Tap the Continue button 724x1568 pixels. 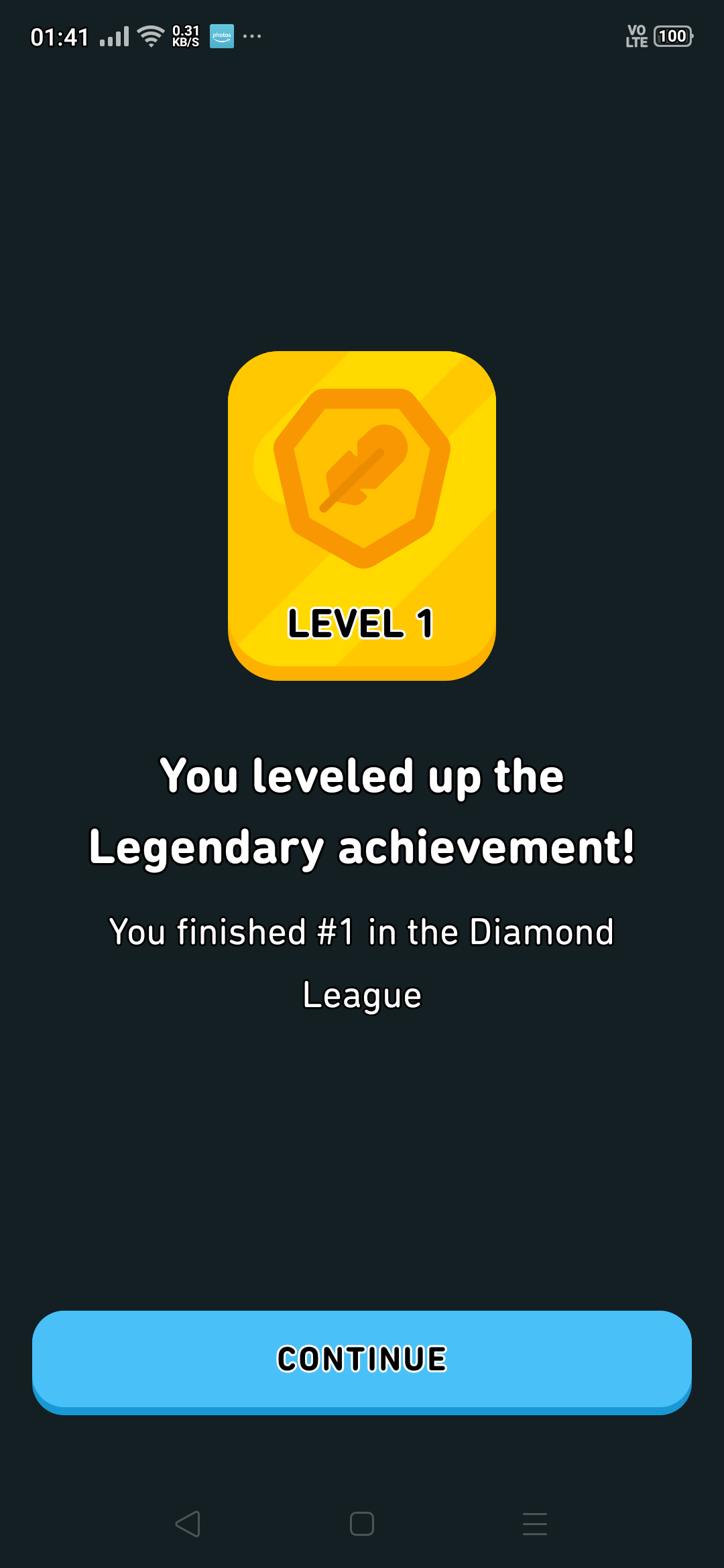(362, 1360)
